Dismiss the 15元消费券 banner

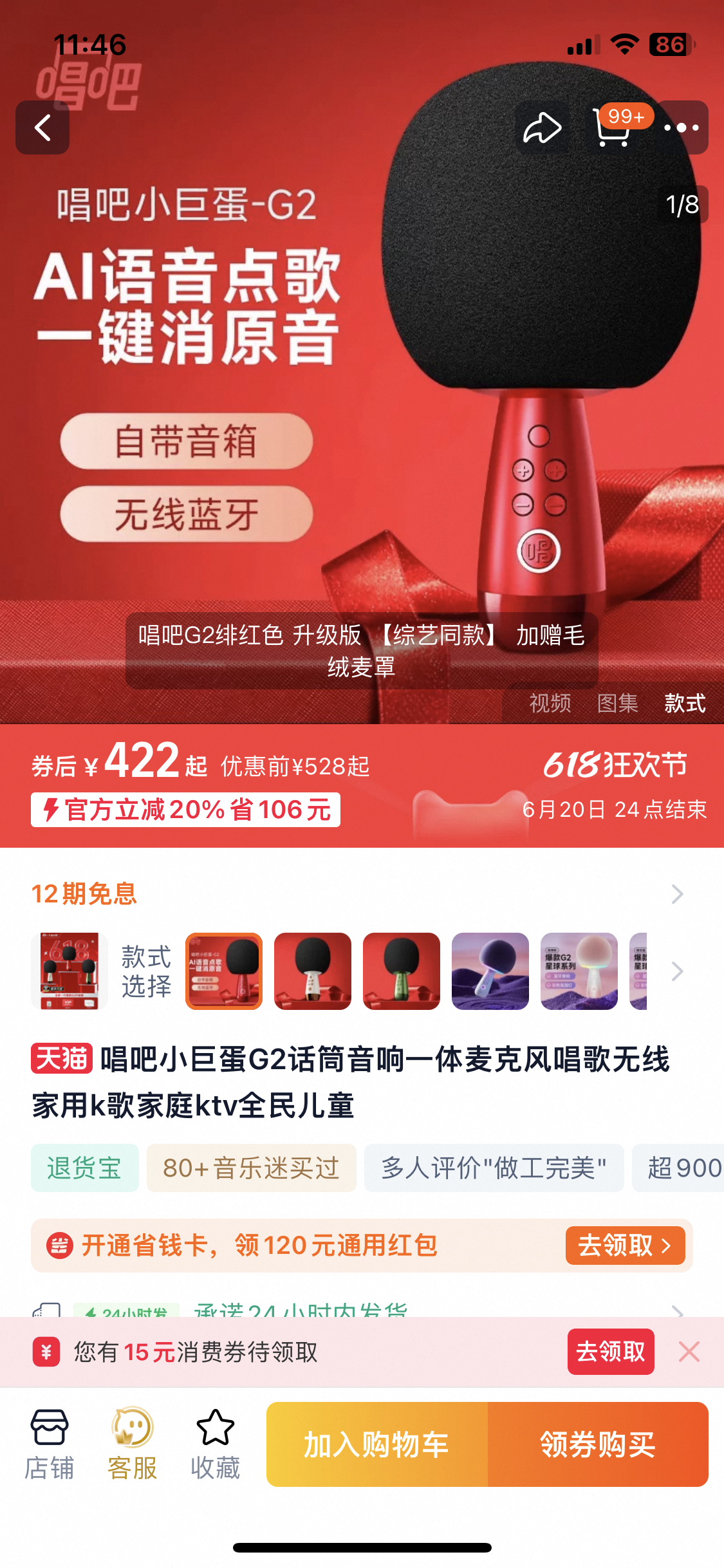[689, 1352]
